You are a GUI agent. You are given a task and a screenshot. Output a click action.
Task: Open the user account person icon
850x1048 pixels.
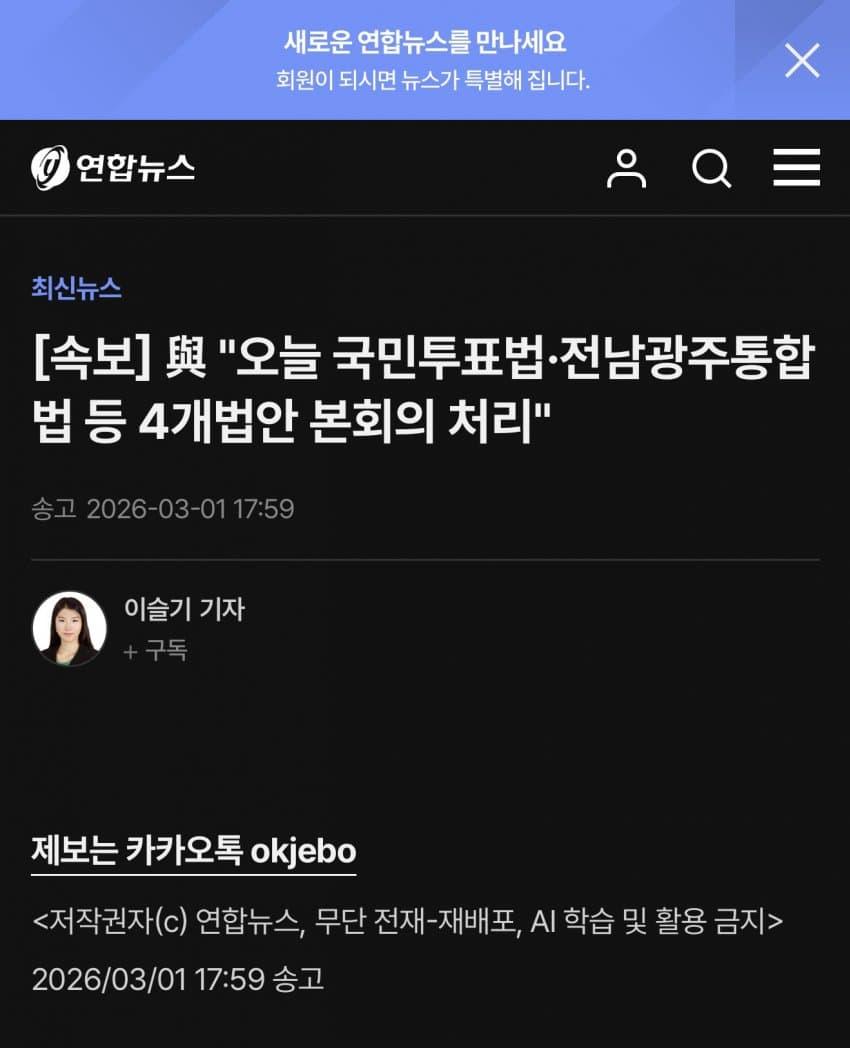coord(628,170)
